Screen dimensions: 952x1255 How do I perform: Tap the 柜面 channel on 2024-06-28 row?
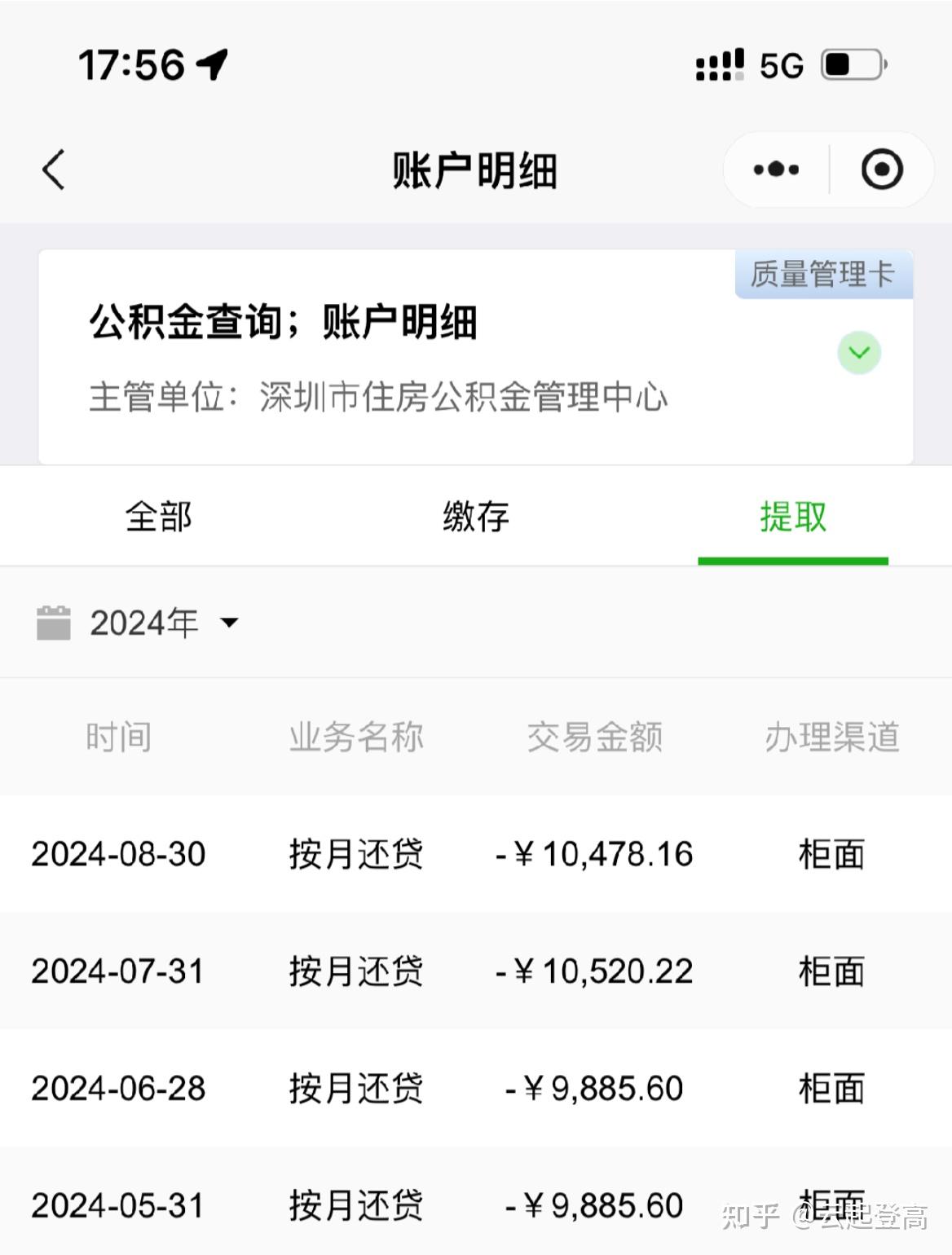829,1088
